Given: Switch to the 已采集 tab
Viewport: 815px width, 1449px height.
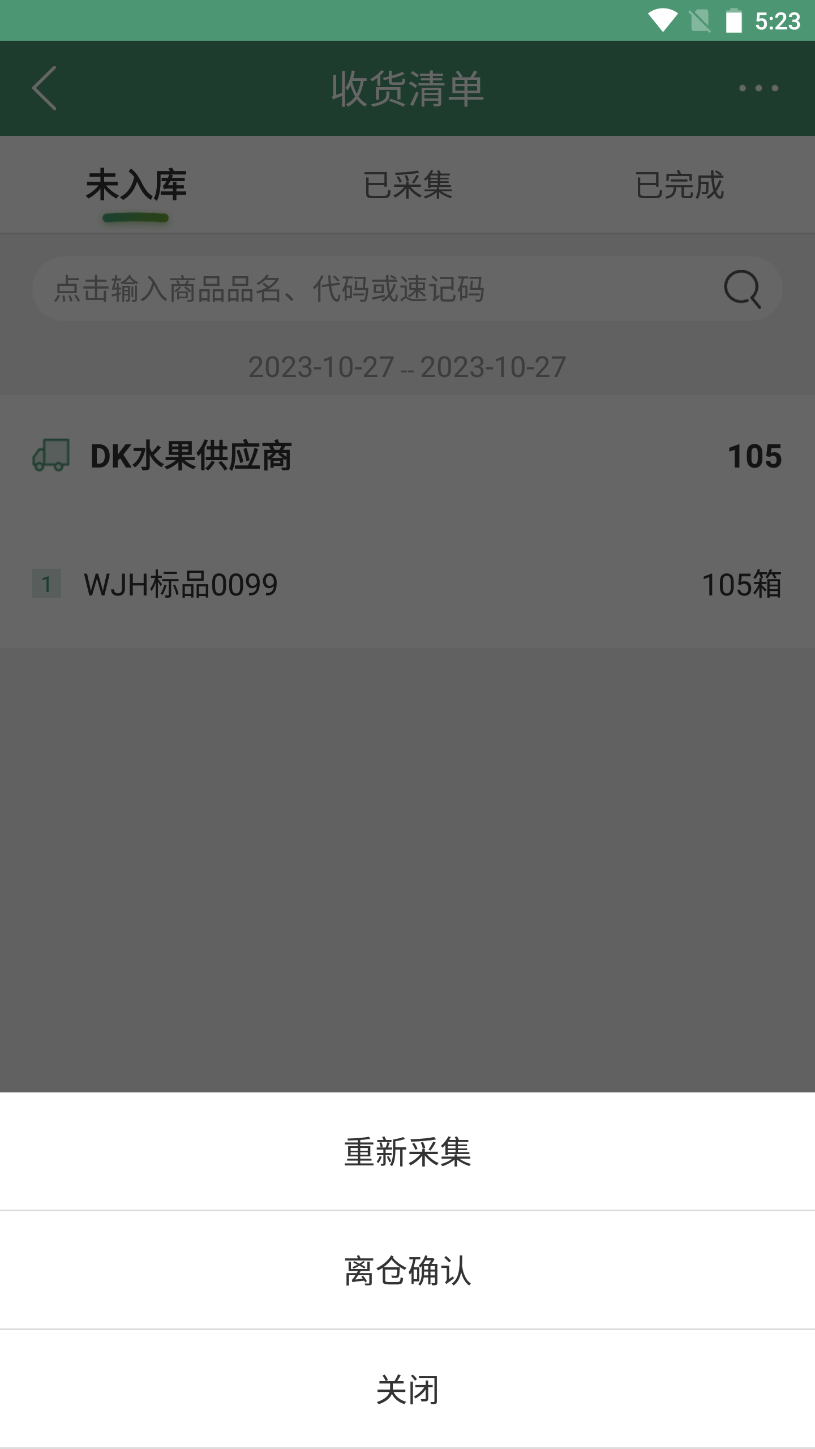Looking at the screenshot, I should pyautogui.click(x=407, y=185).
